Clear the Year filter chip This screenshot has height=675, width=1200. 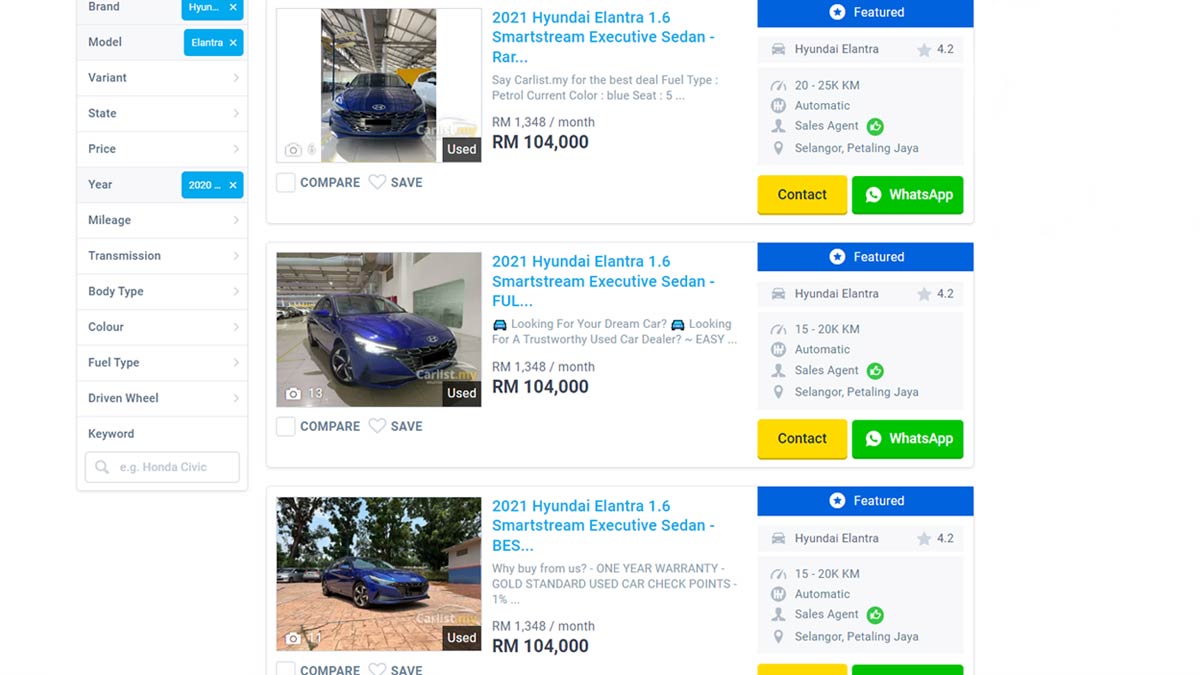click(233, 185)
